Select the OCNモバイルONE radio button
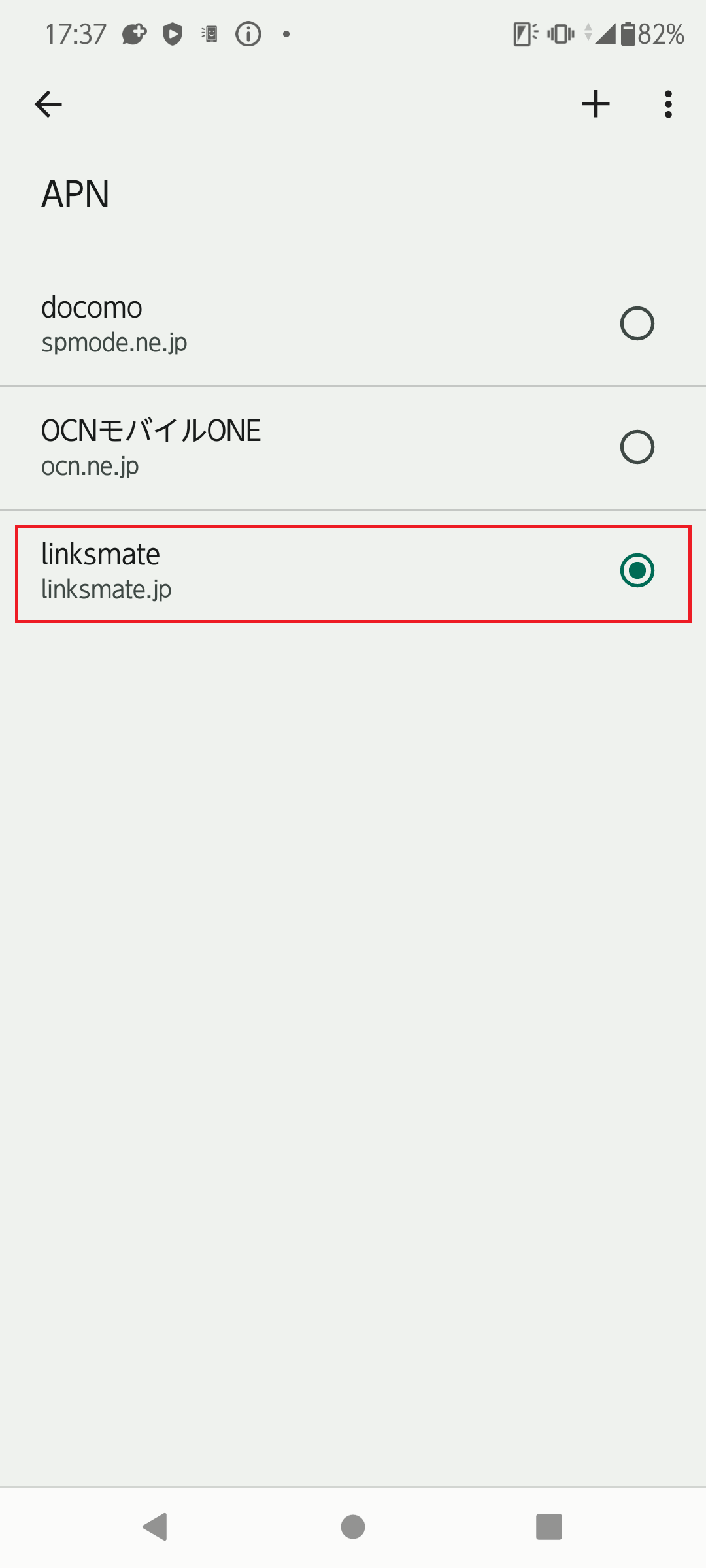 pos(637,448)
